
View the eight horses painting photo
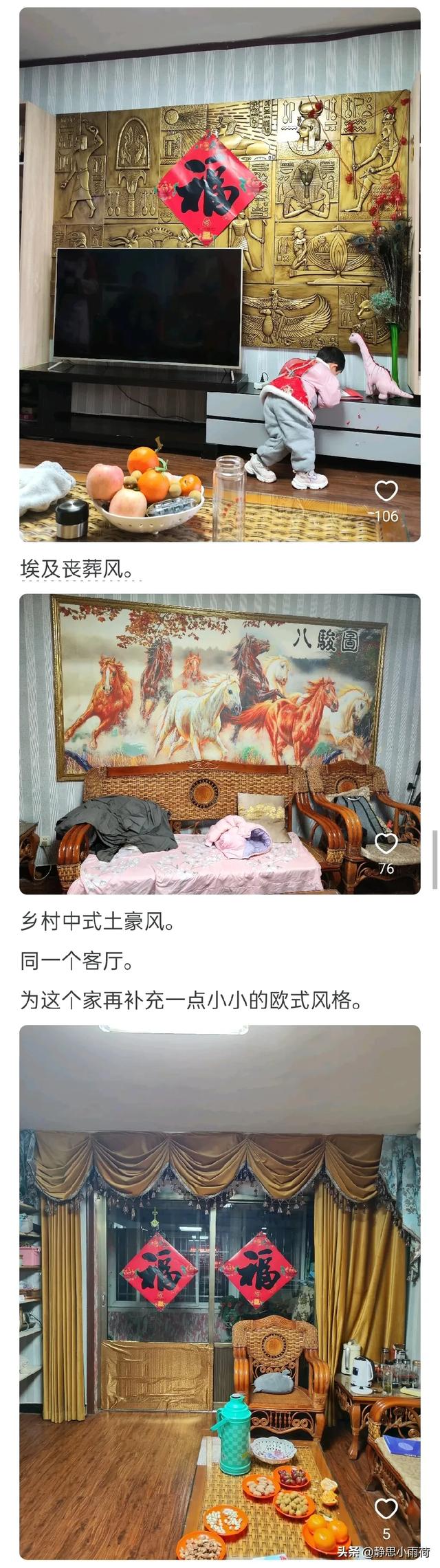[220, 744]
